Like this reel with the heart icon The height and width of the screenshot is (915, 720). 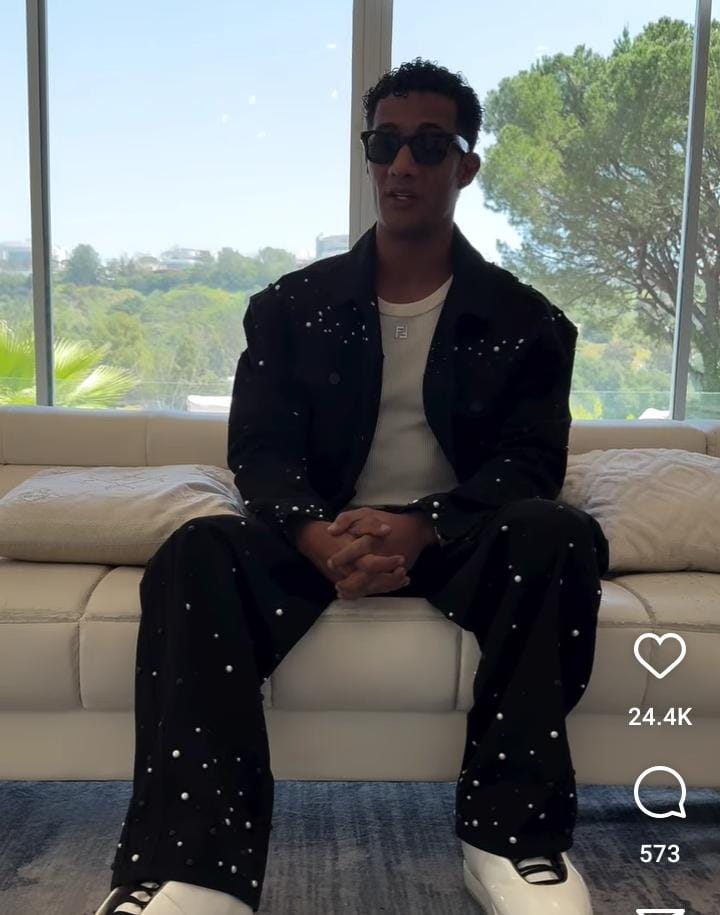pyautogui.click(x=660, y=656)
